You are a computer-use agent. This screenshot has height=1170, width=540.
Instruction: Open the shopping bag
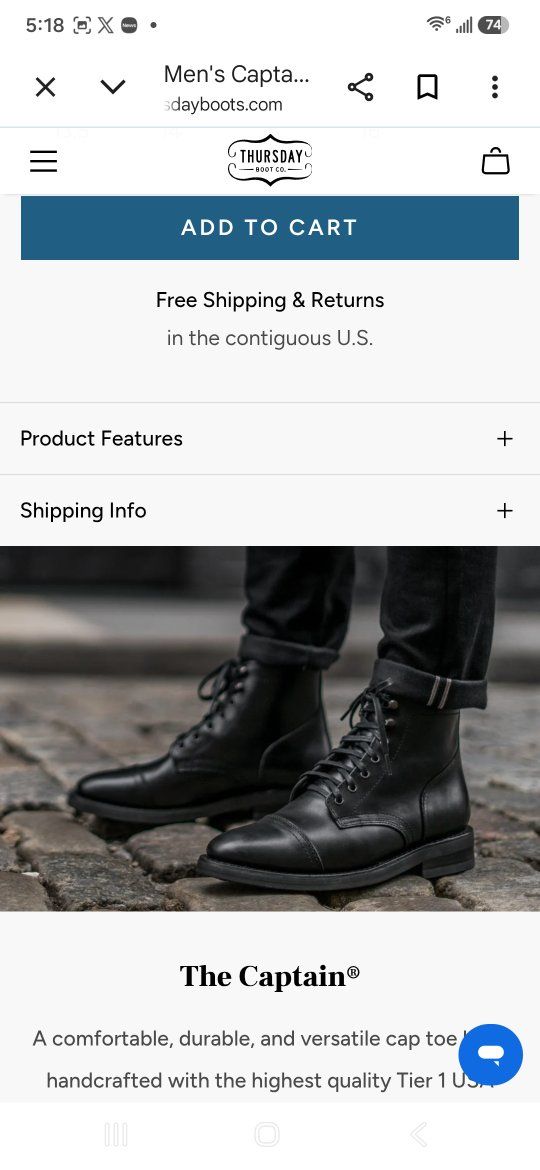tap(495, 160)
